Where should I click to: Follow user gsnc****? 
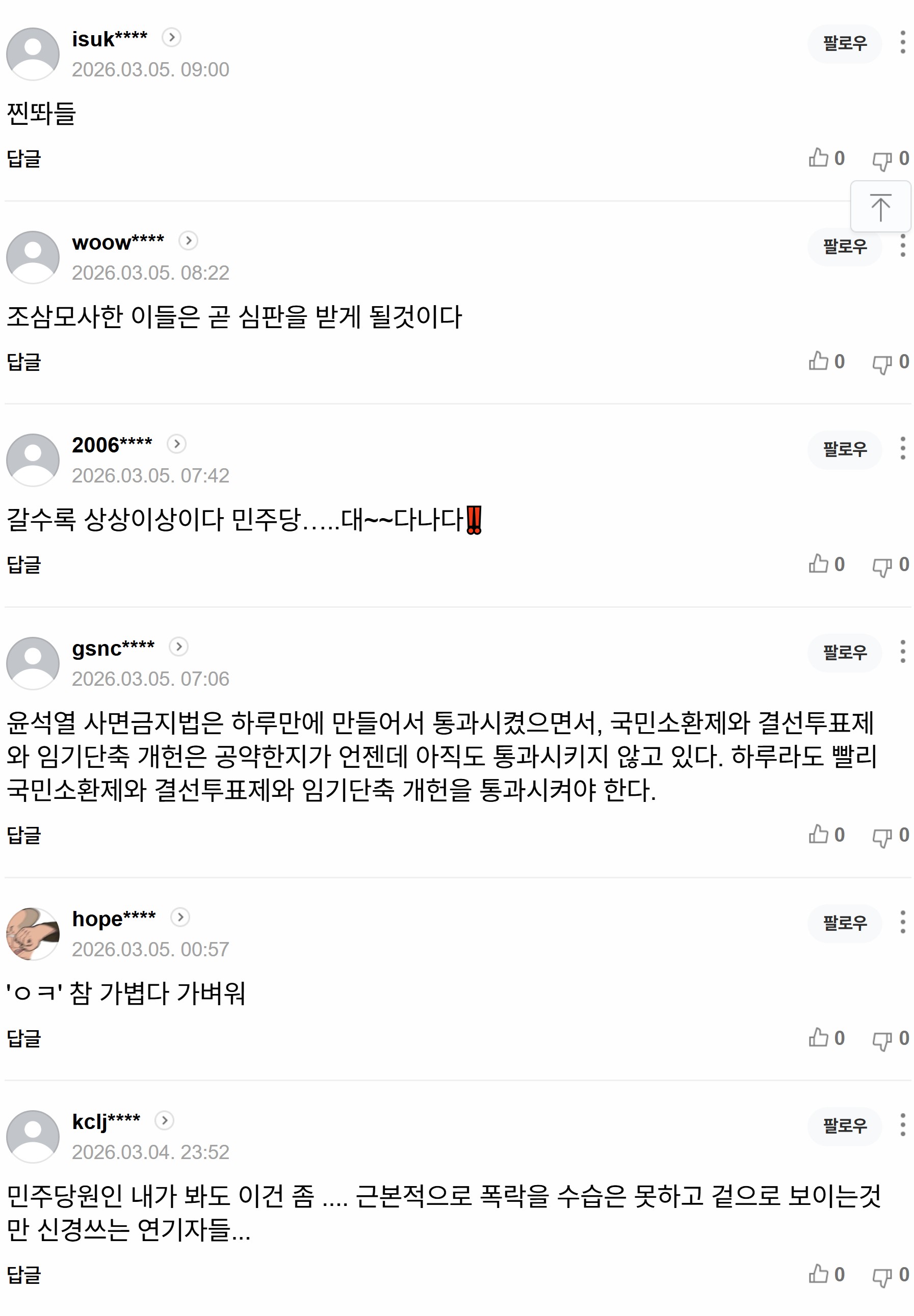tap(844, 653)
